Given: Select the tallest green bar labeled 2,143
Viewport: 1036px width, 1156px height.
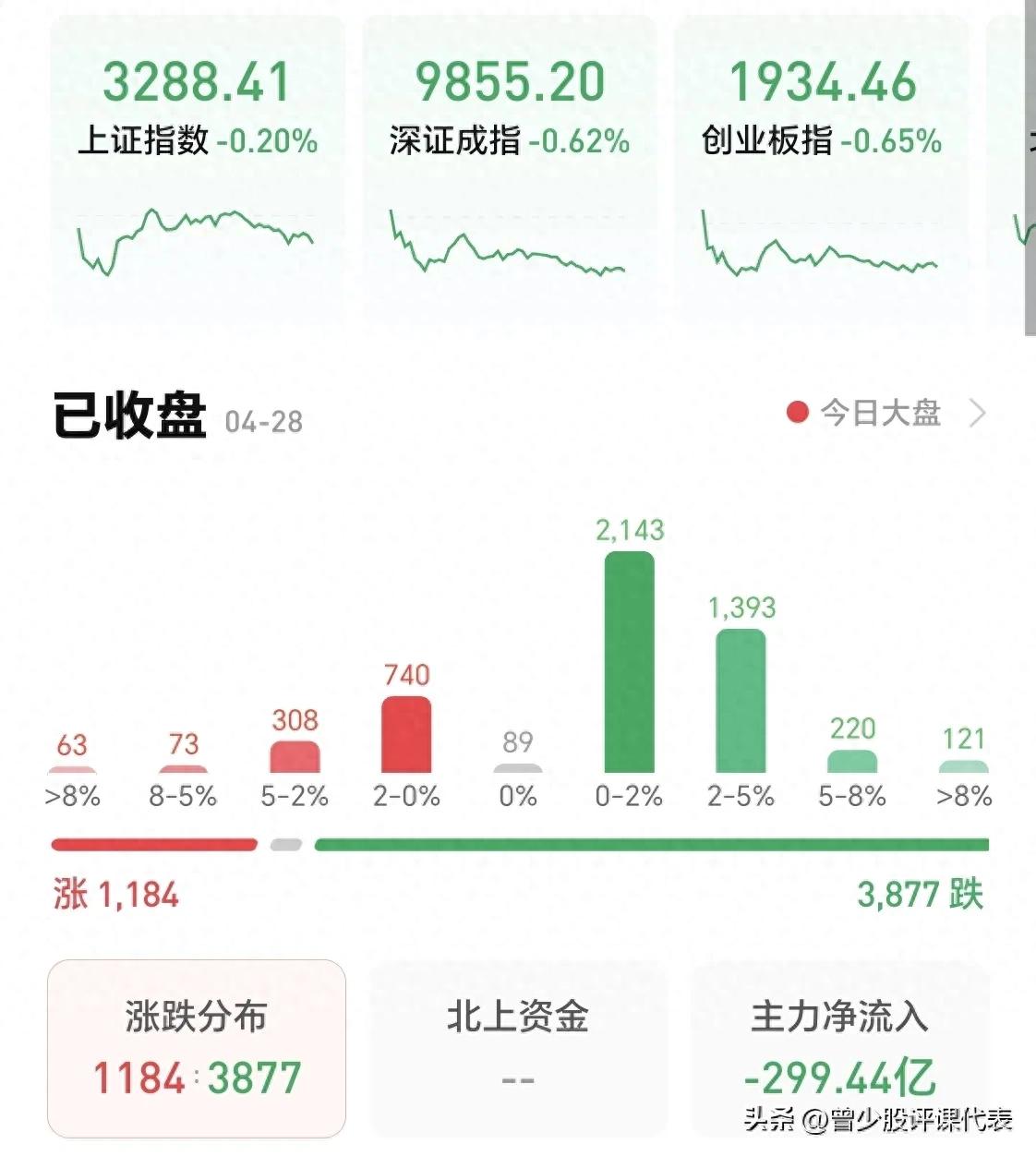Looking at the screenshot, I should (x=629, y=660).
